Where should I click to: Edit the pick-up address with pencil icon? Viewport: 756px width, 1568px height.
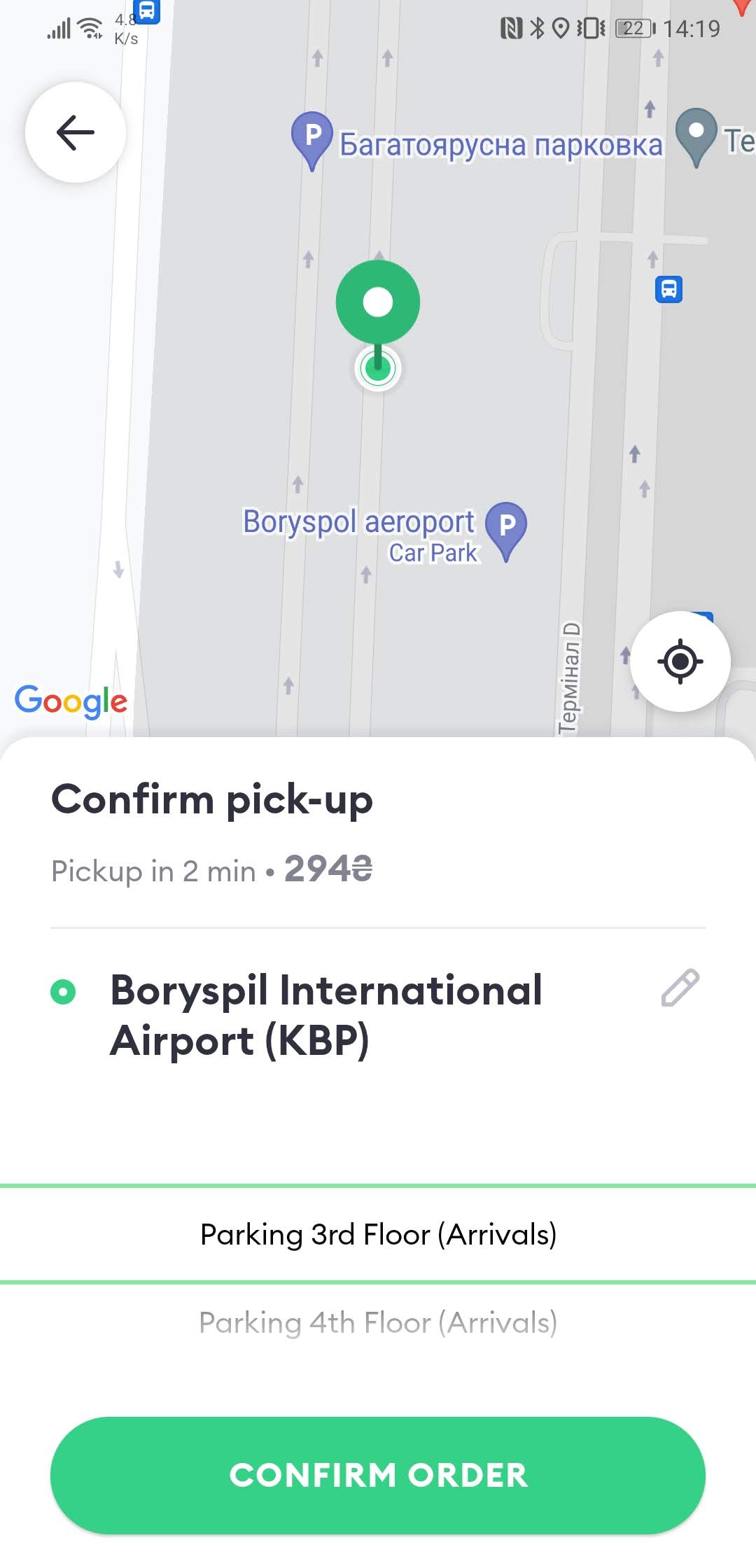point(680,988)
